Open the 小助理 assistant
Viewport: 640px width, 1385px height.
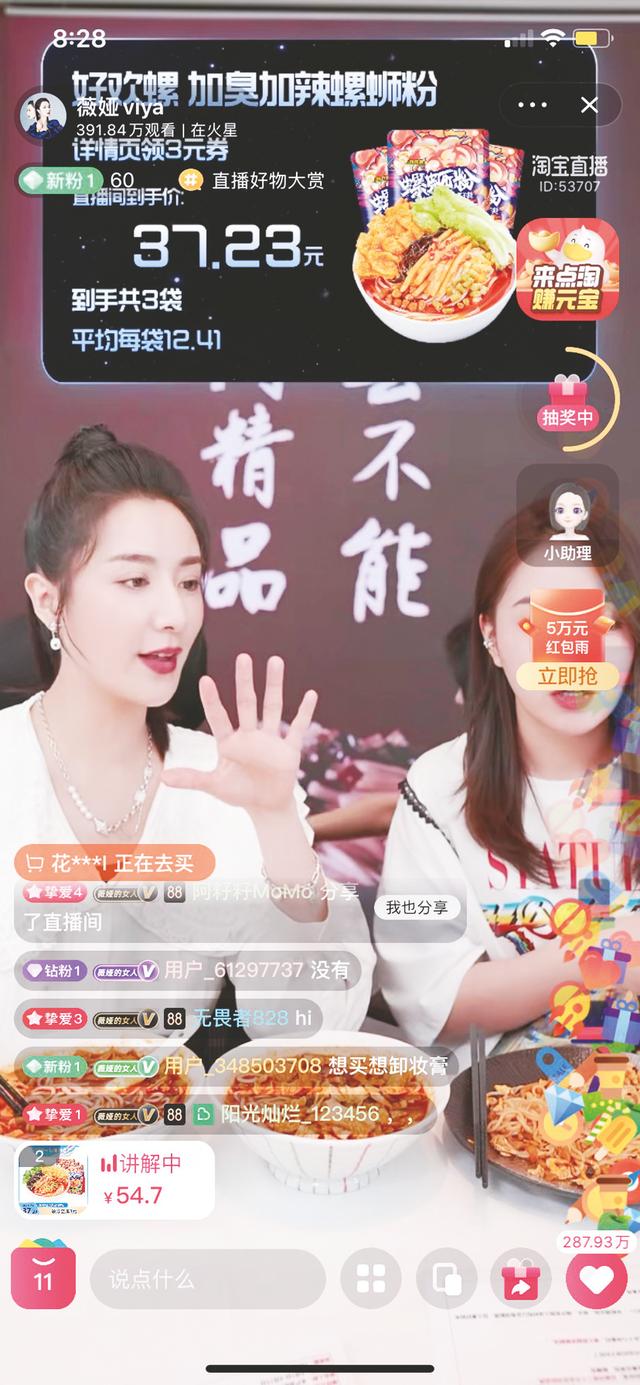567,516
